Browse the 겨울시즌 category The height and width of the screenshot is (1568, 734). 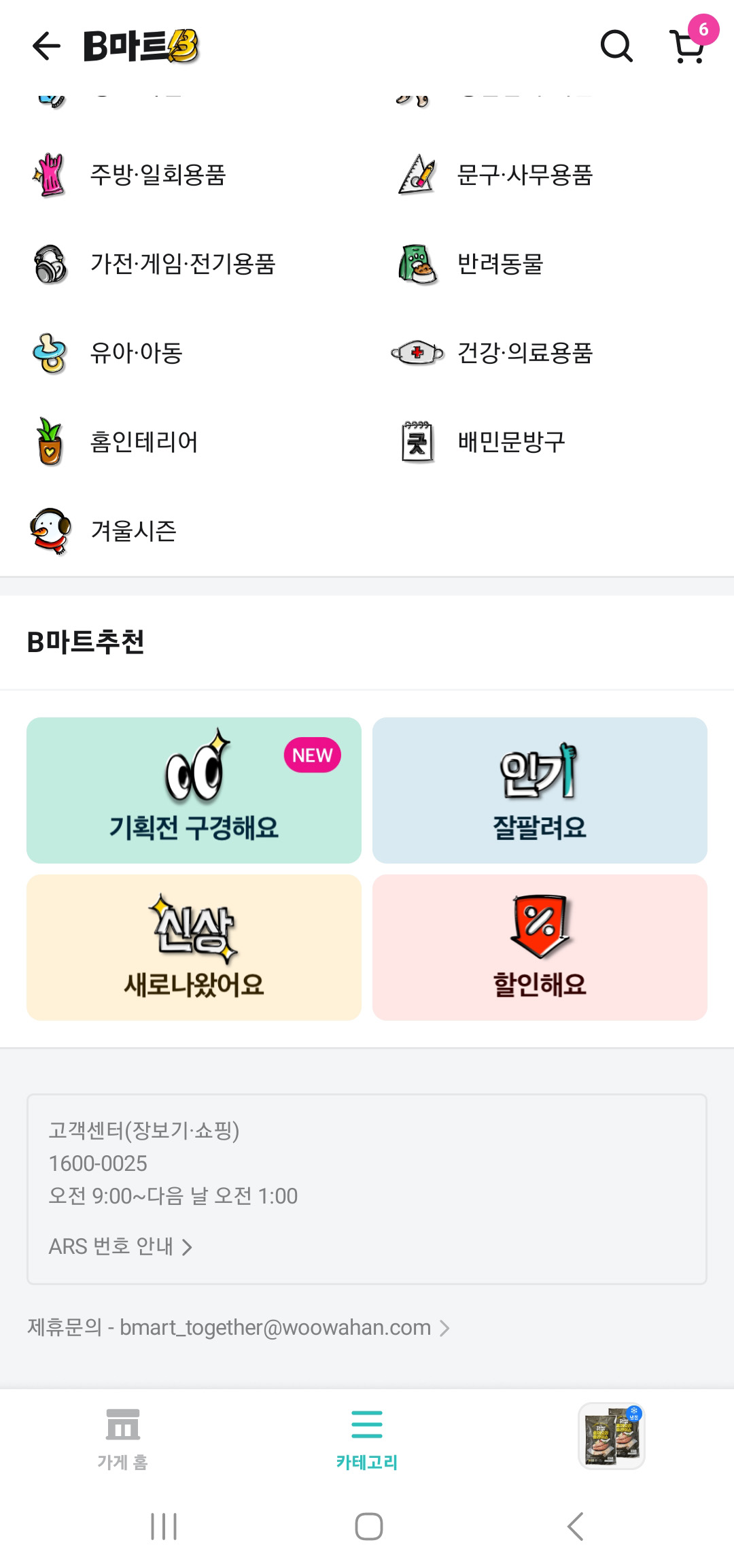(133, 531)
